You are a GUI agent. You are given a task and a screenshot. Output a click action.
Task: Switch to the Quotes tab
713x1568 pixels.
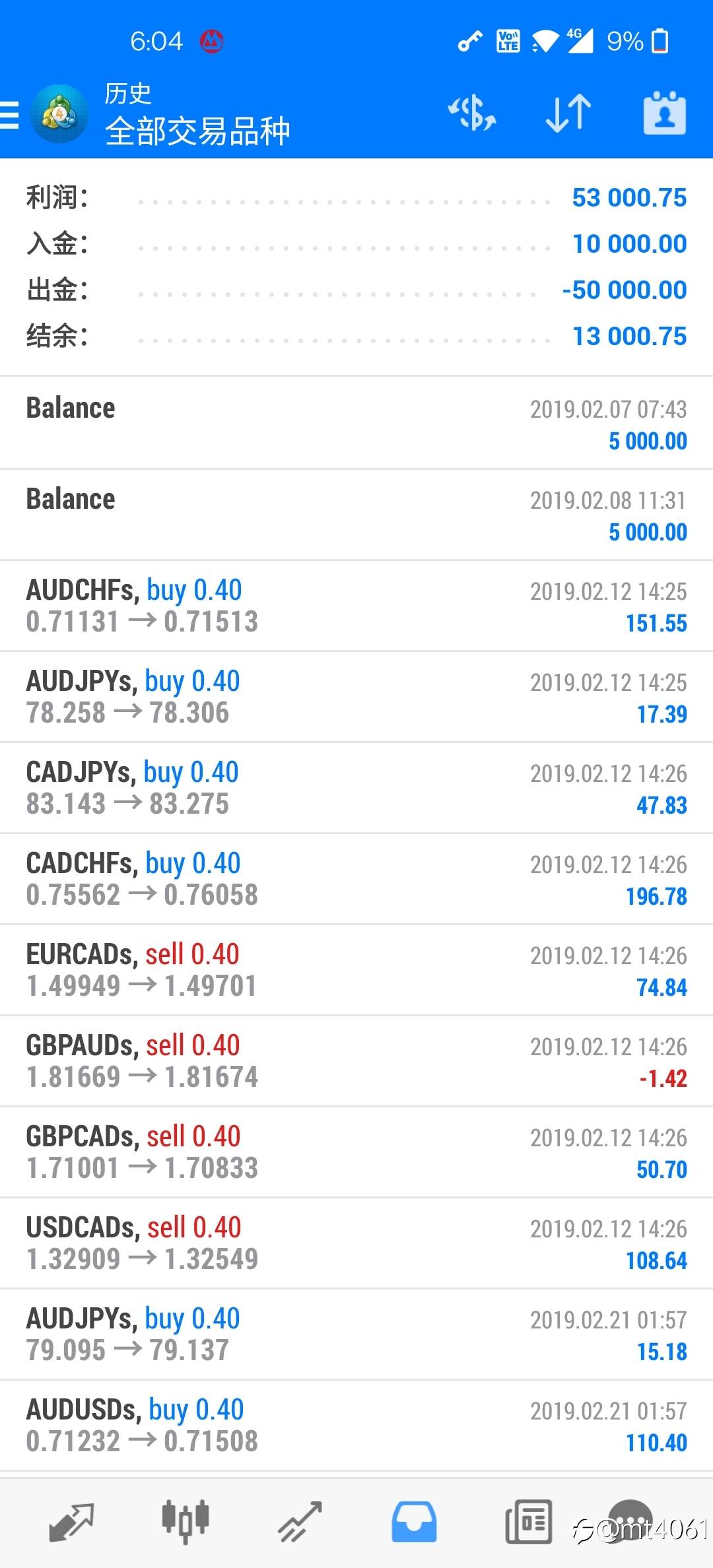71,1522
